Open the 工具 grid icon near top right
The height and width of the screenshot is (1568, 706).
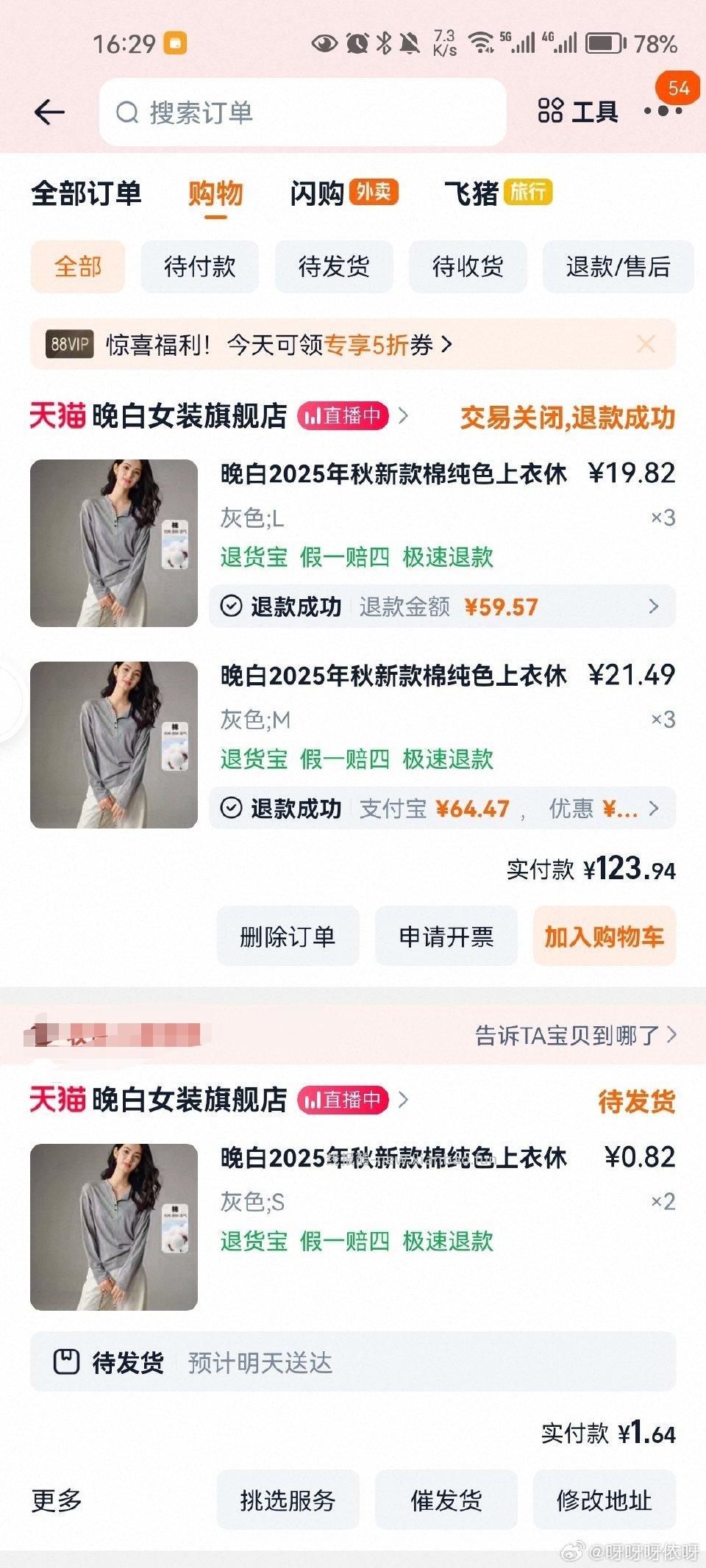(550, 109)
